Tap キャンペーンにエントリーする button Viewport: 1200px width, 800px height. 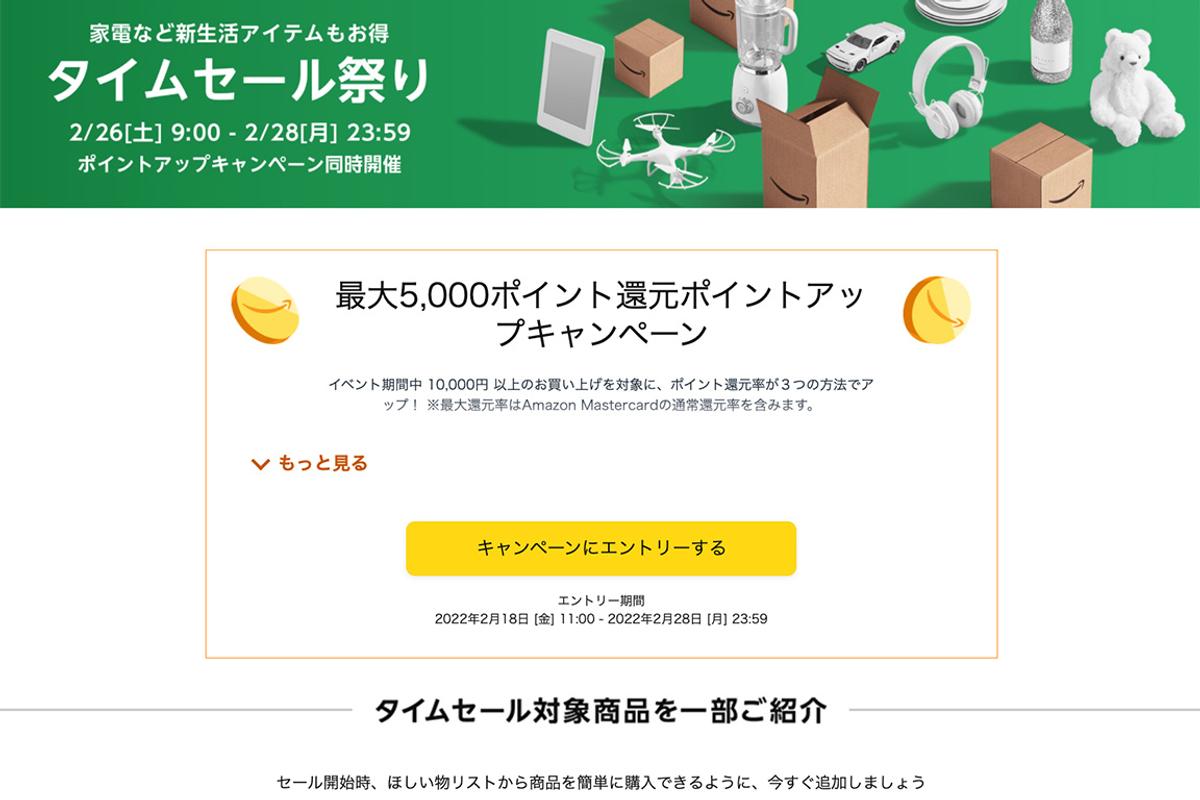601,548
